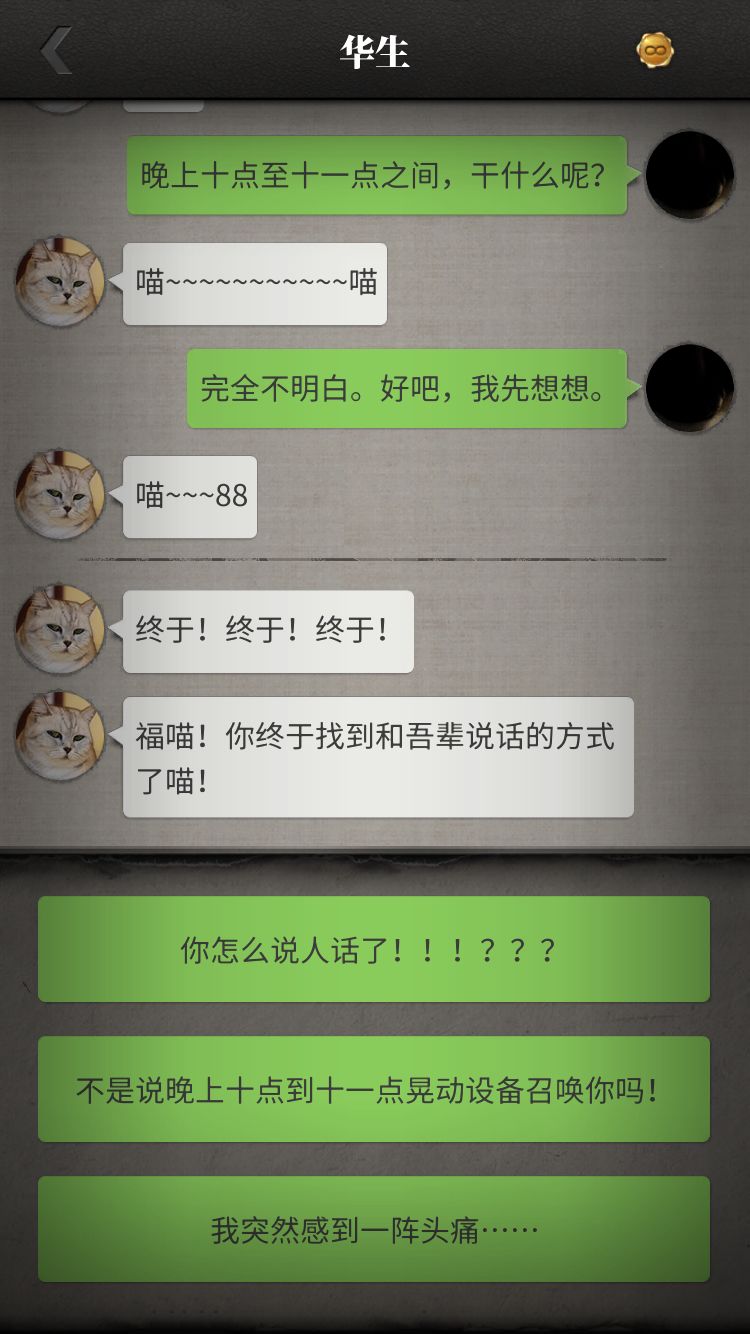The width and height of the screenshot is (750, 1334).
Task: Tap the black player avatar beside the bedtime question
Action: [688, 175]
